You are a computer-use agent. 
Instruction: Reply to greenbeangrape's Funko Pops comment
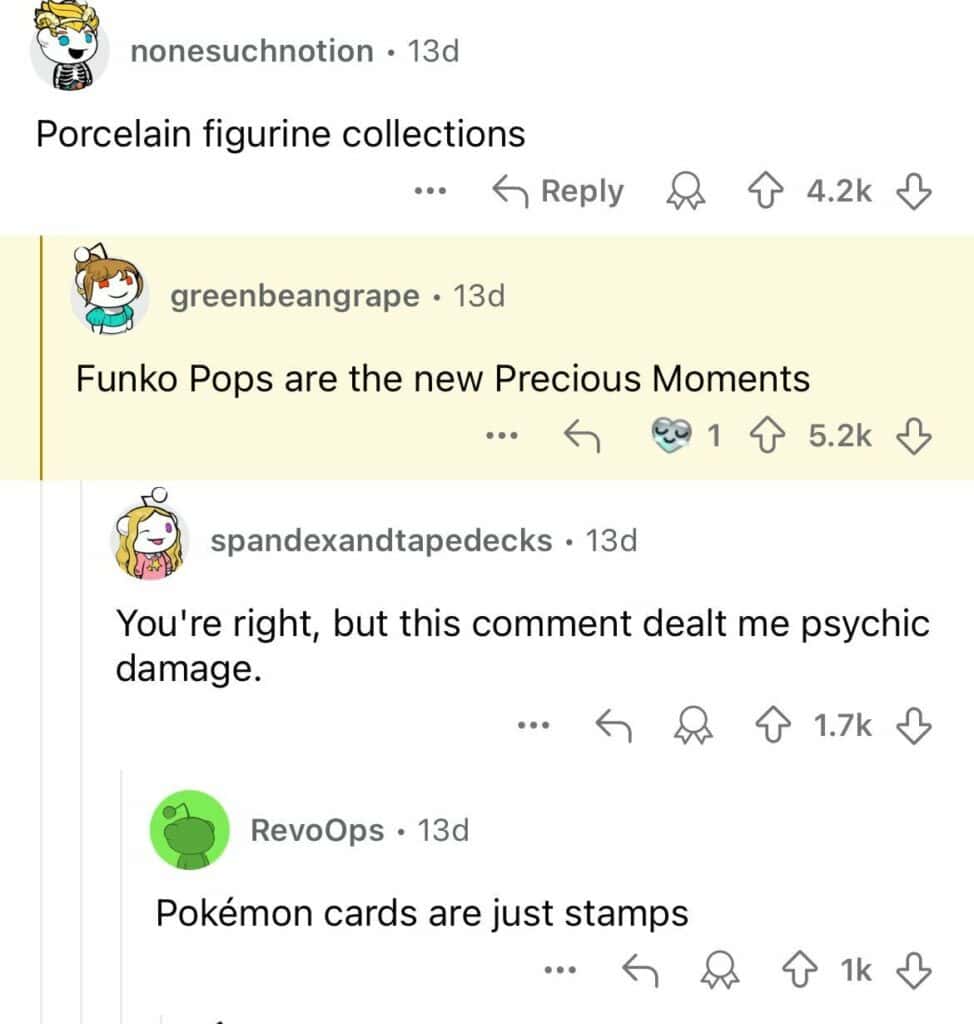583,435
